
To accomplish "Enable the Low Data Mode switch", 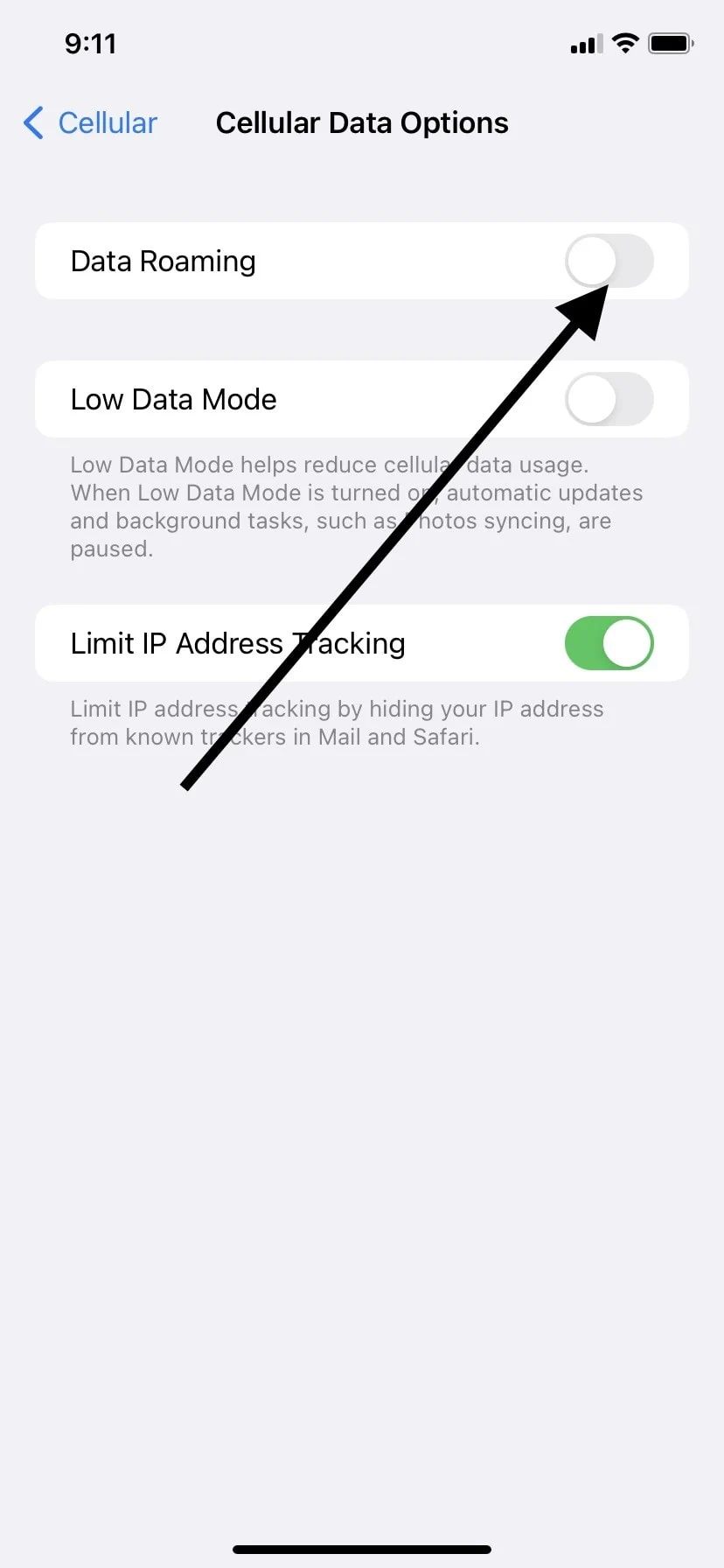I will point(609,399).
